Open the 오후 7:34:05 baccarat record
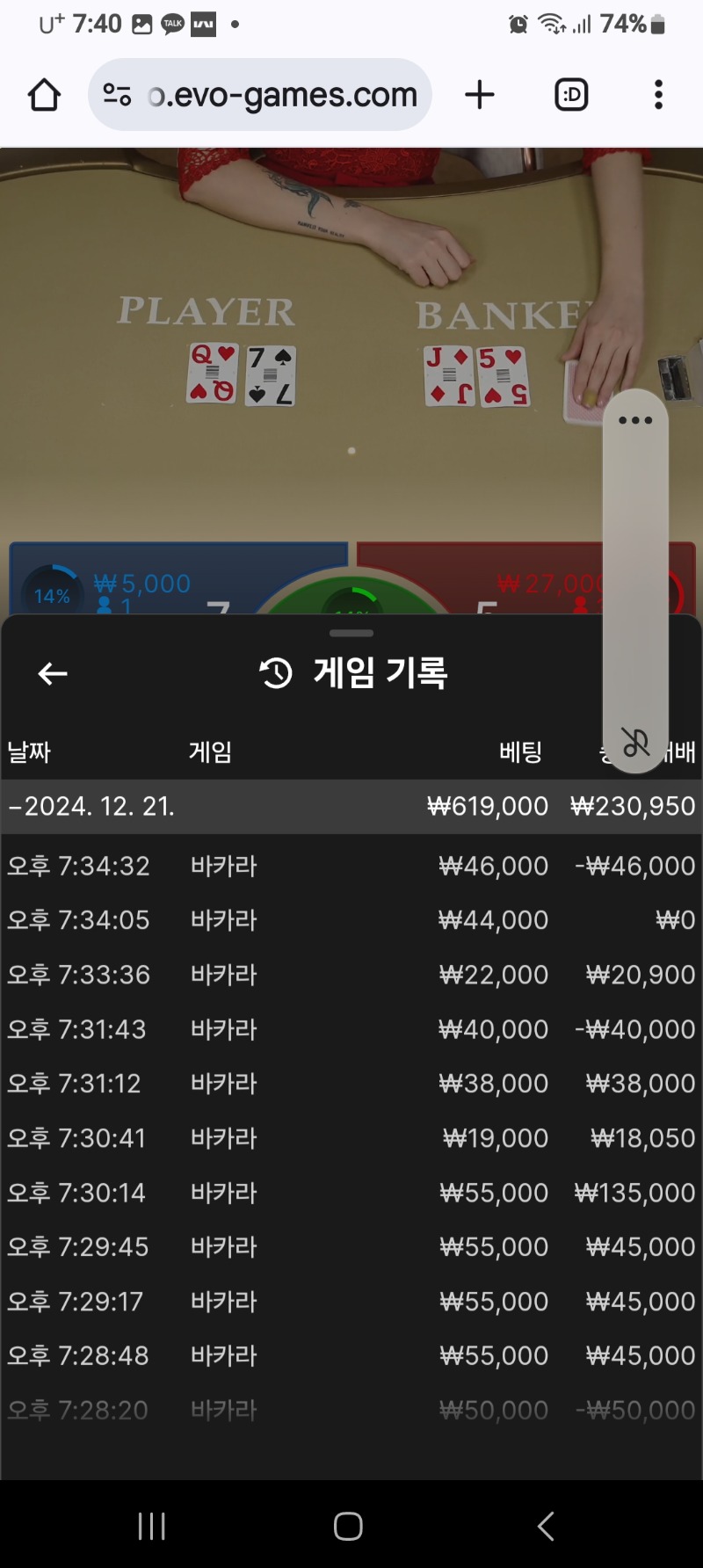Screen dimensions: 703x1568 [x=351, y=920]
